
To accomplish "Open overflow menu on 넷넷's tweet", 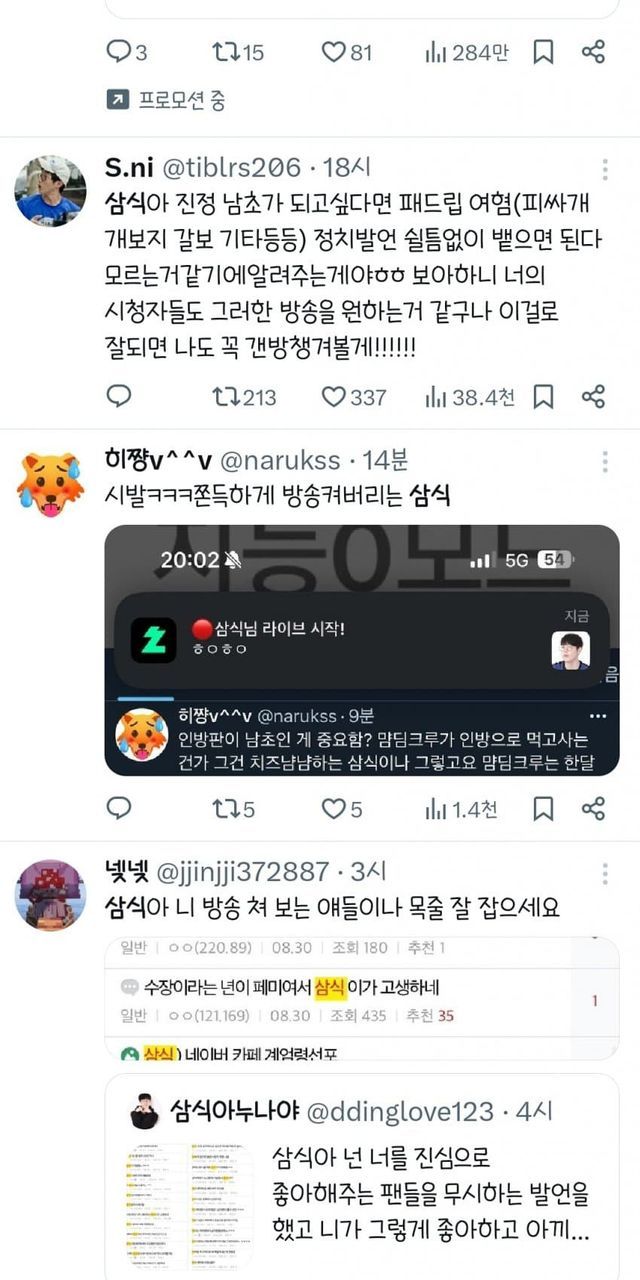I will click(x=605, y=874).
